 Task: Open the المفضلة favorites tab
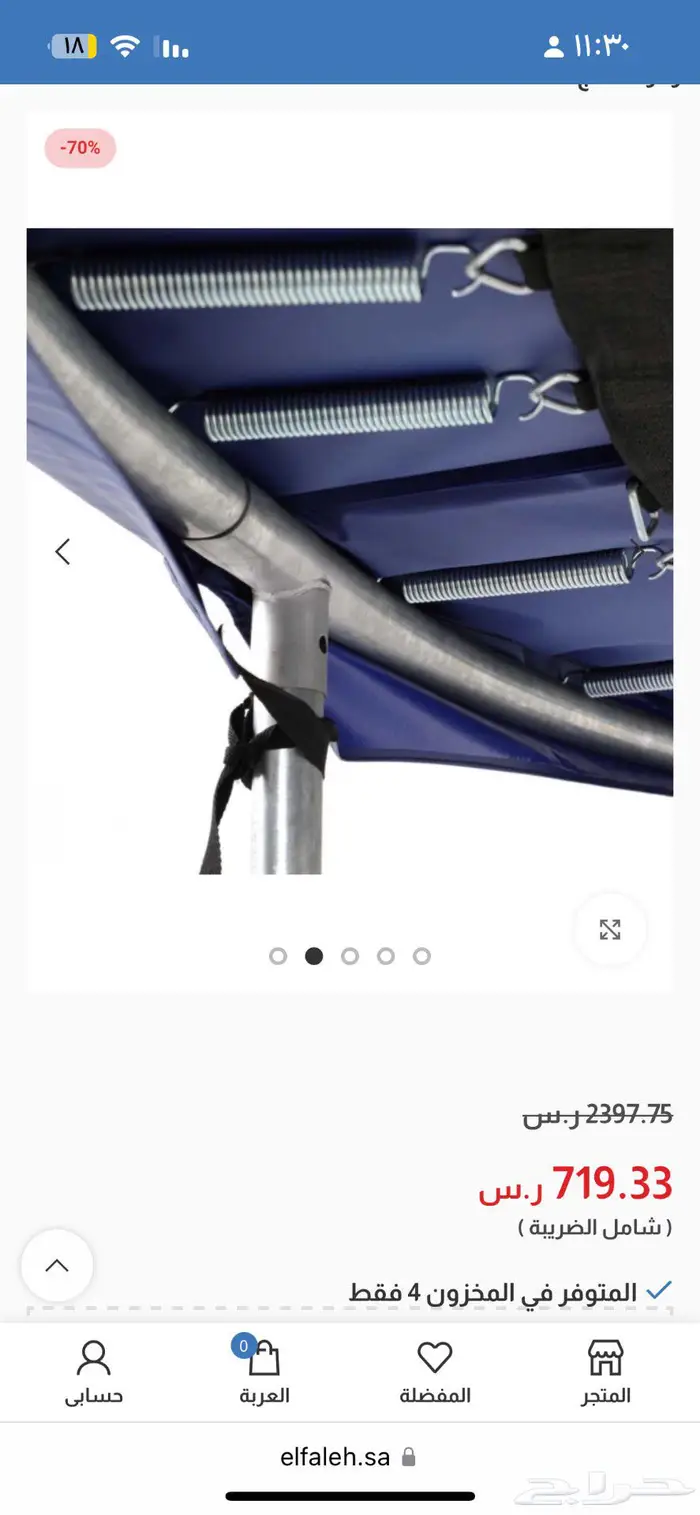pyautogui.click(x=435, y=1373)
